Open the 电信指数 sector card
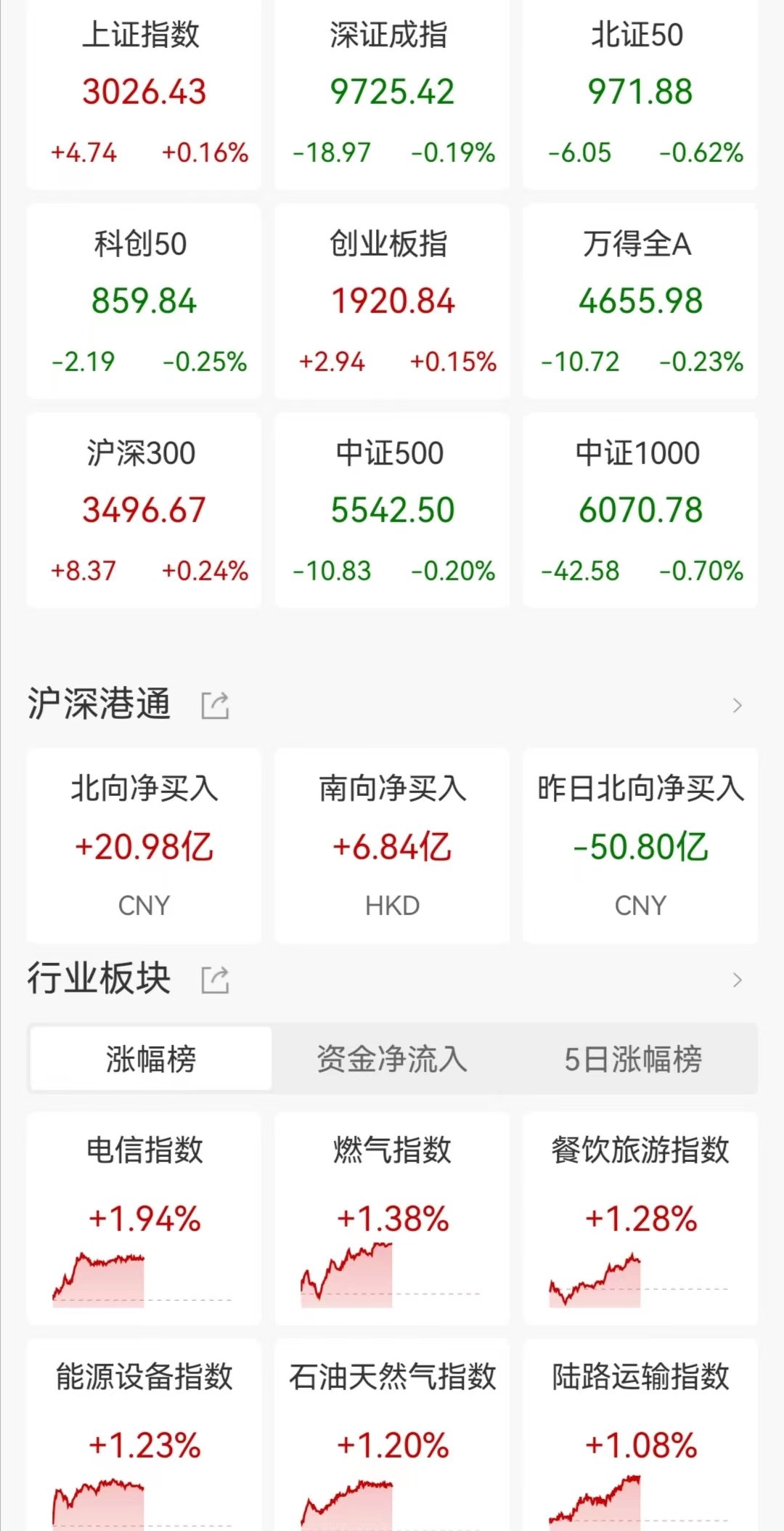Viewport: 784px width, 1531px height. 144,1217
